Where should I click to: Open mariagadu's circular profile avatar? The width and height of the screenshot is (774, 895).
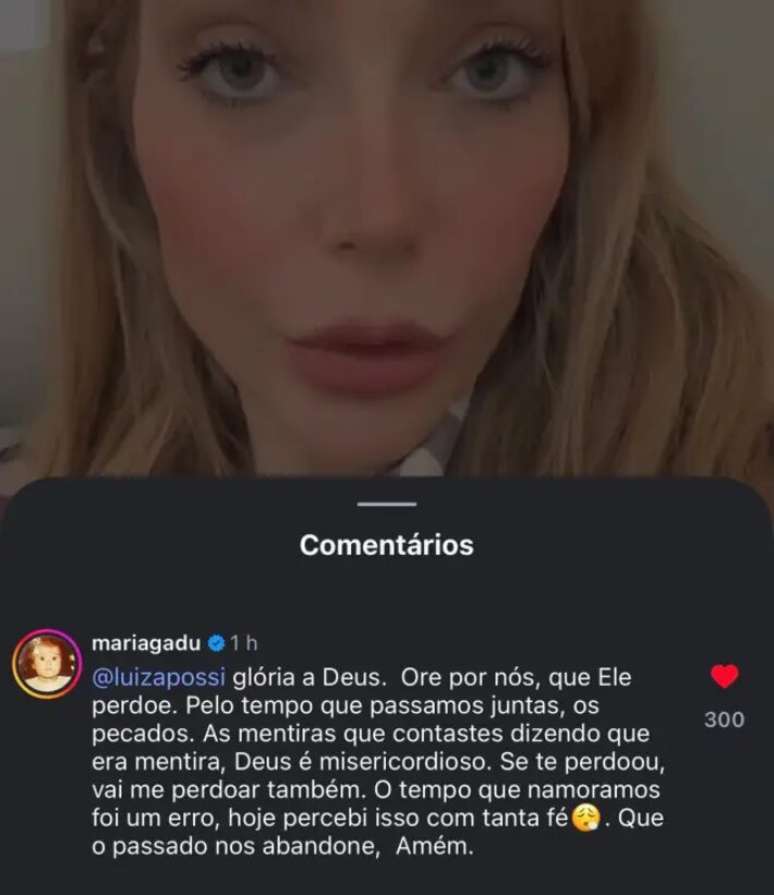[49, 661]
